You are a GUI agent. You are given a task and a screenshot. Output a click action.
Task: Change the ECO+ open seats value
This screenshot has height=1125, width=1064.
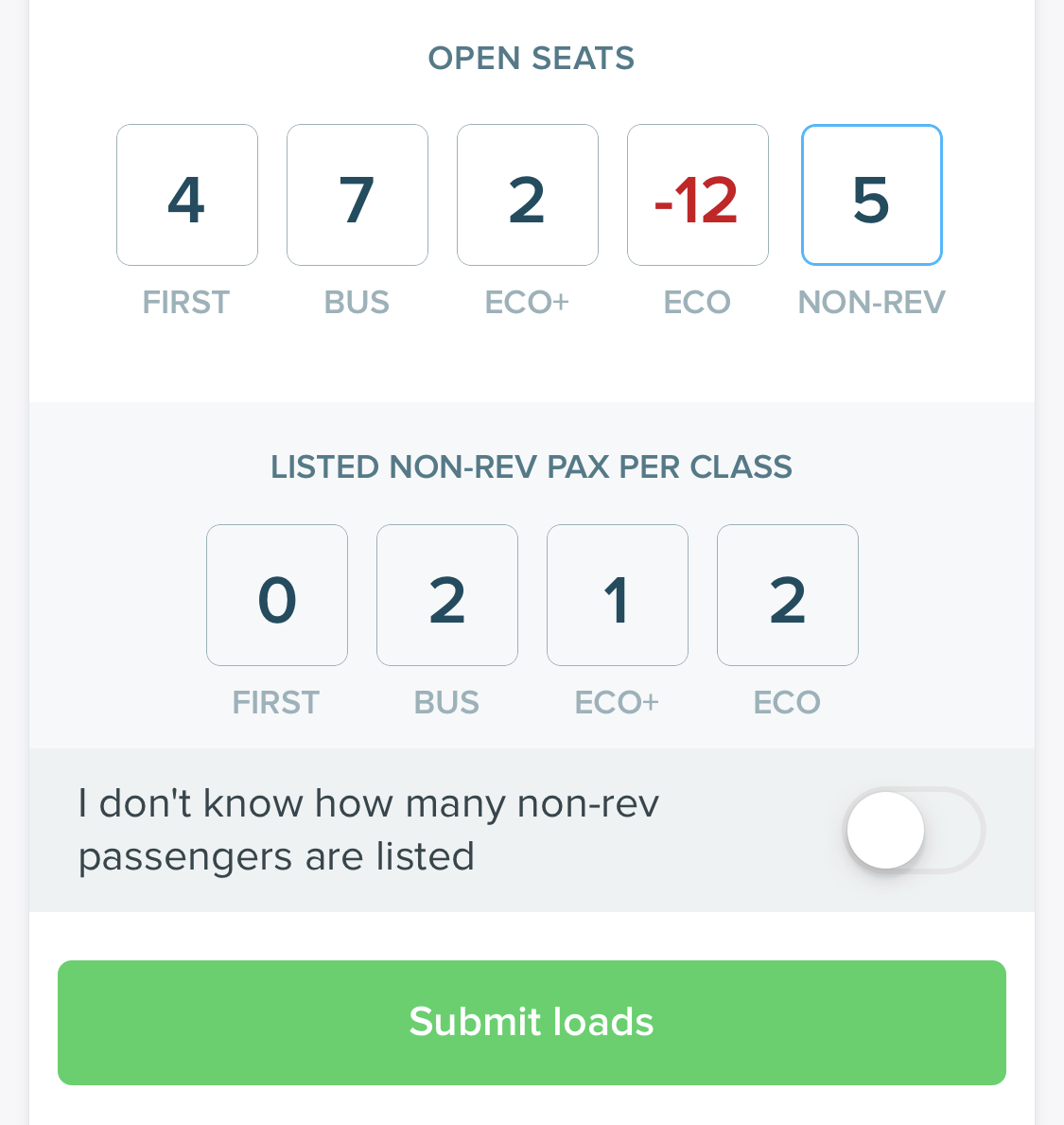[528, 195]
